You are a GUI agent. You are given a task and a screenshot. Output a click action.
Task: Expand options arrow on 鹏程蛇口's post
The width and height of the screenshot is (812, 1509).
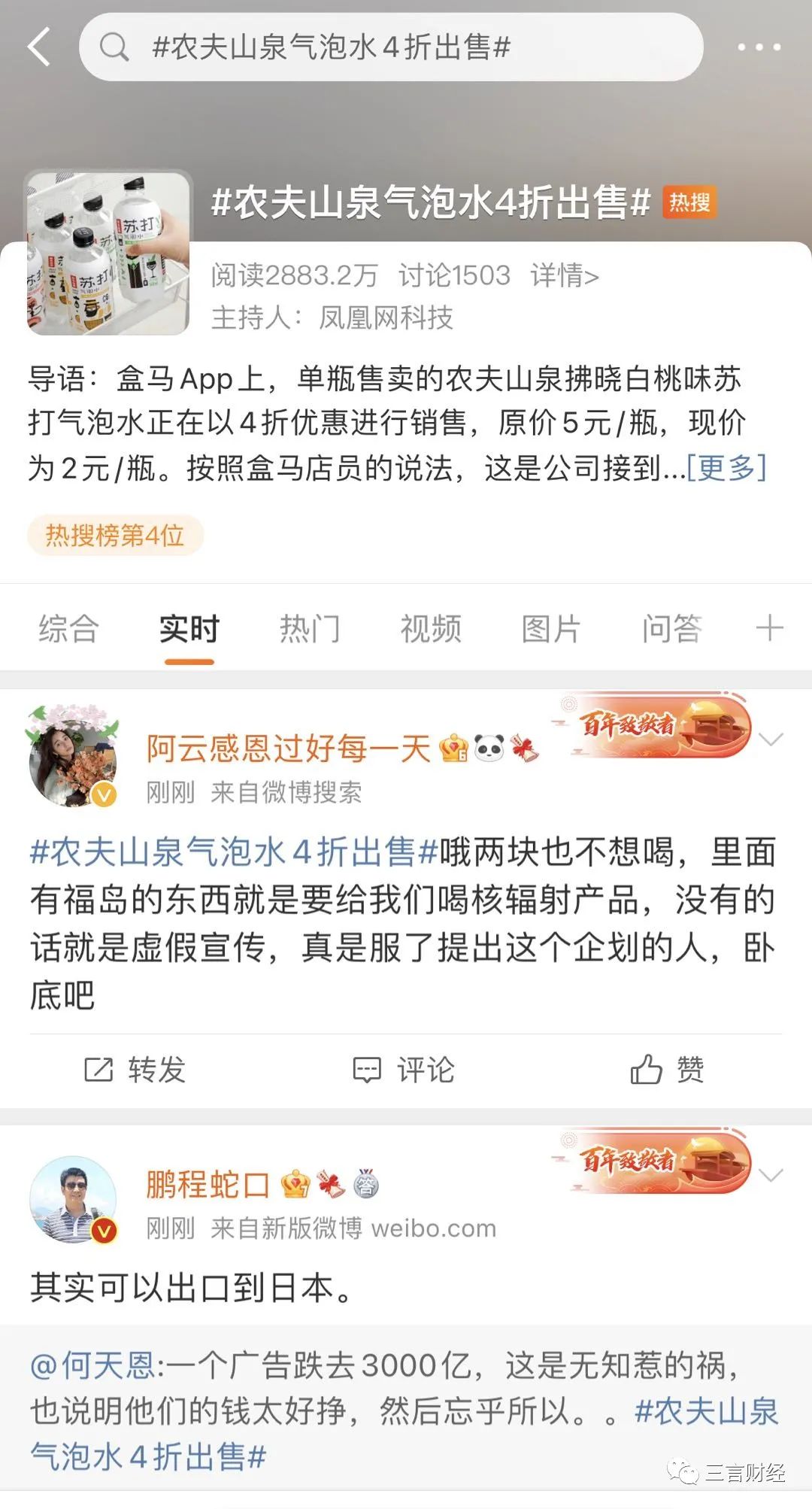(x=771, y=1175)
